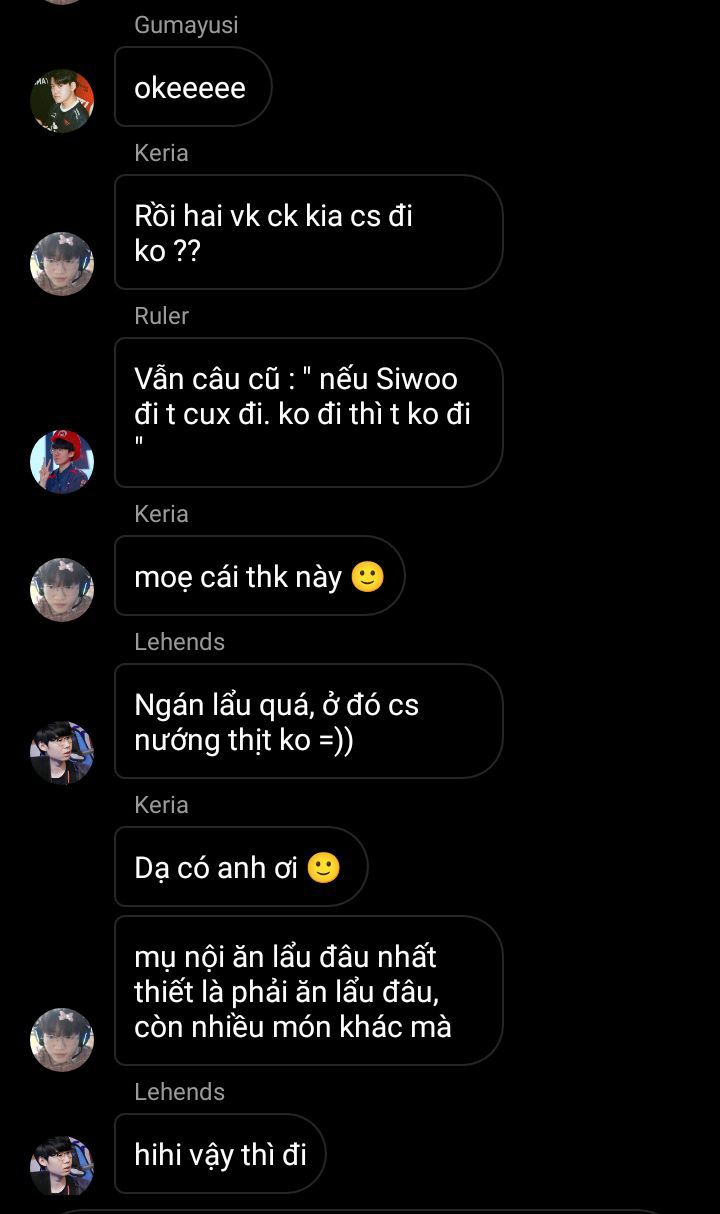Open Ruler's avatar with the red cap

tap(62, 462)
